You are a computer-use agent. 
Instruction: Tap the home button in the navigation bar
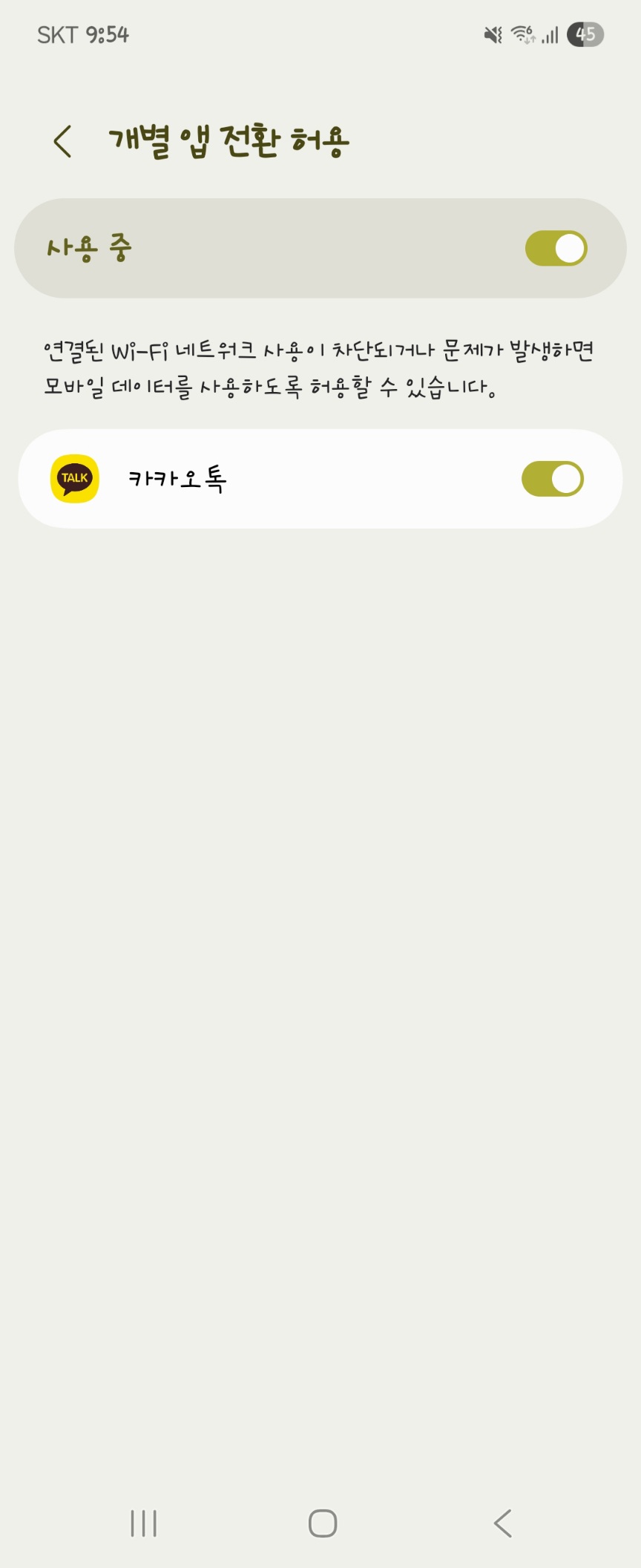322,1523
